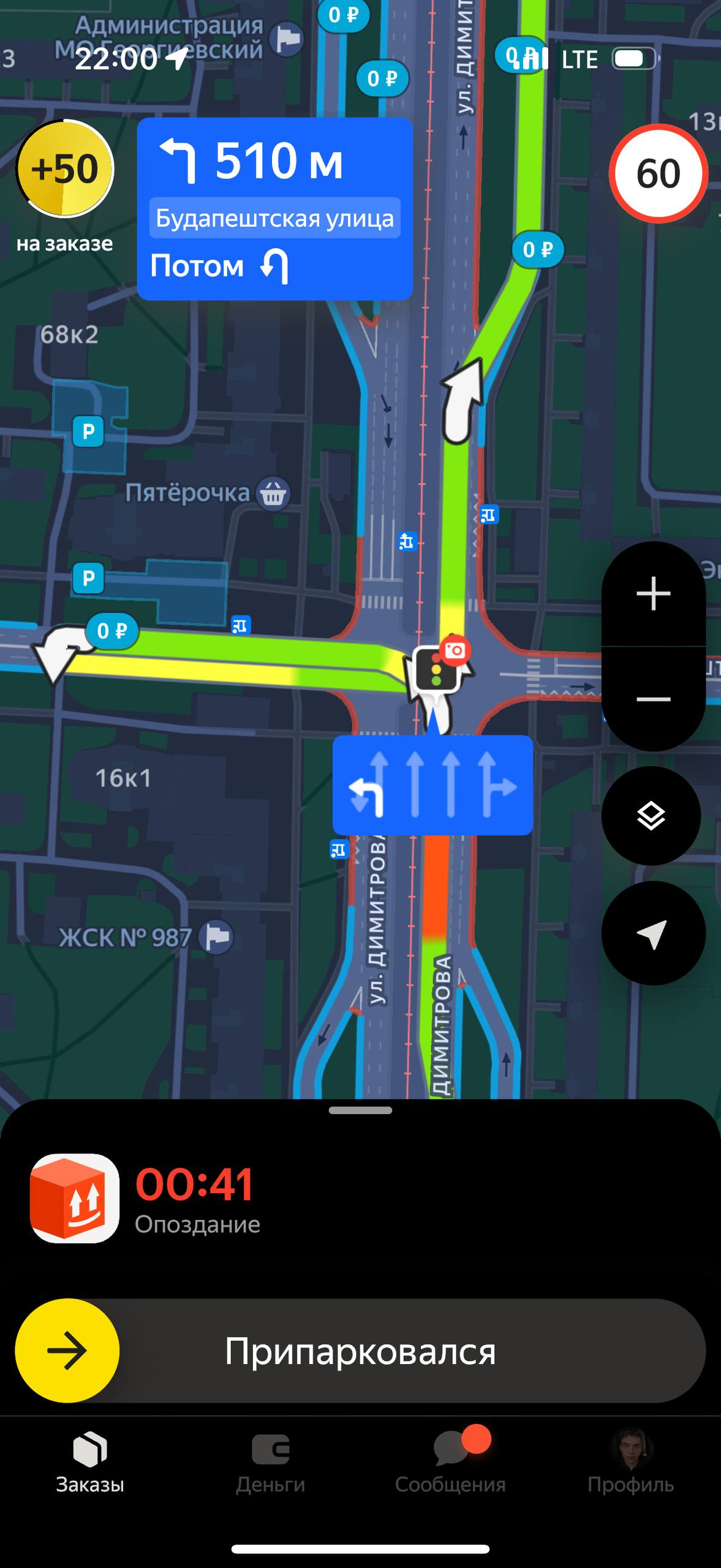The image size is (721, 1568).
Task: Open the delivery order box icon
Action: 74,1198
